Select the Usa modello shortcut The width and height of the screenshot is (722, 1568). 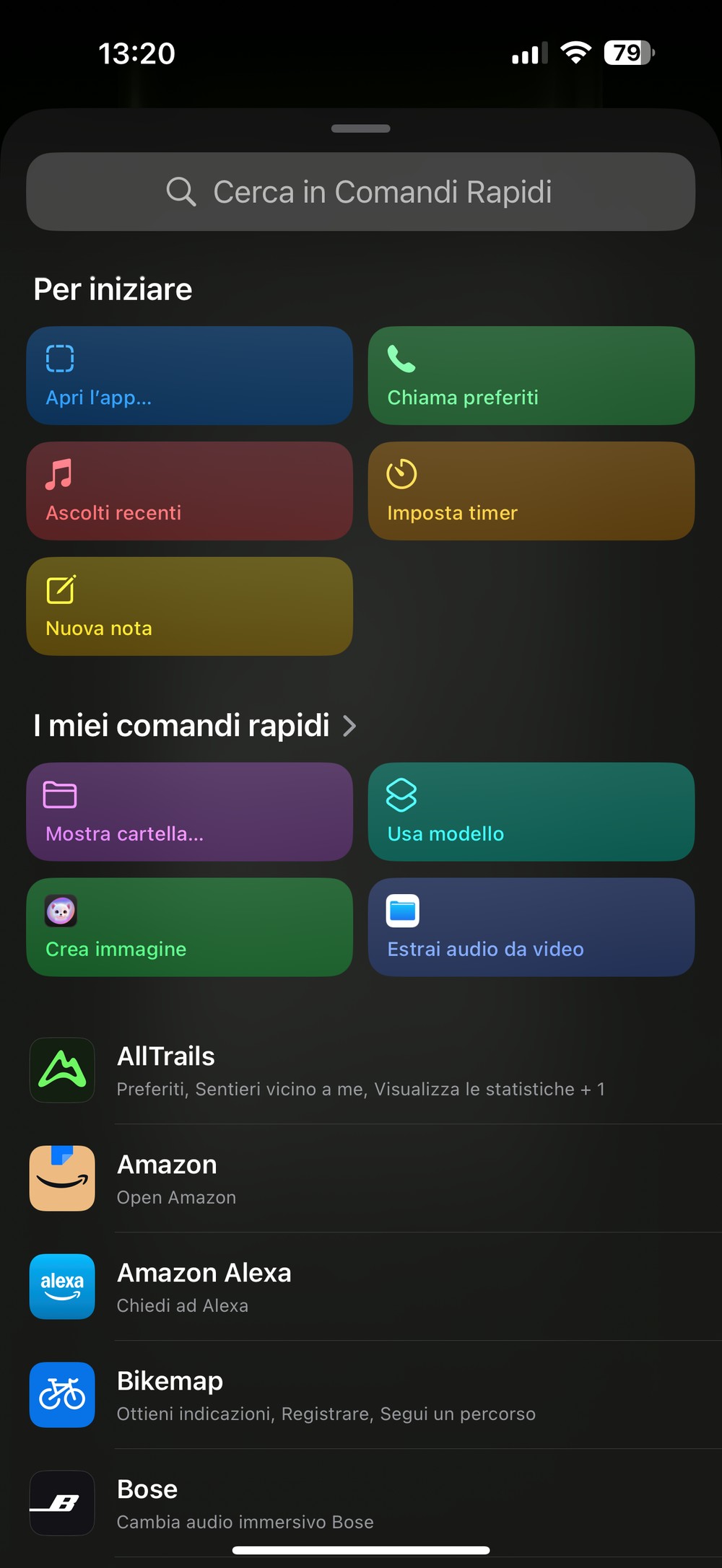tap(531, 812)
